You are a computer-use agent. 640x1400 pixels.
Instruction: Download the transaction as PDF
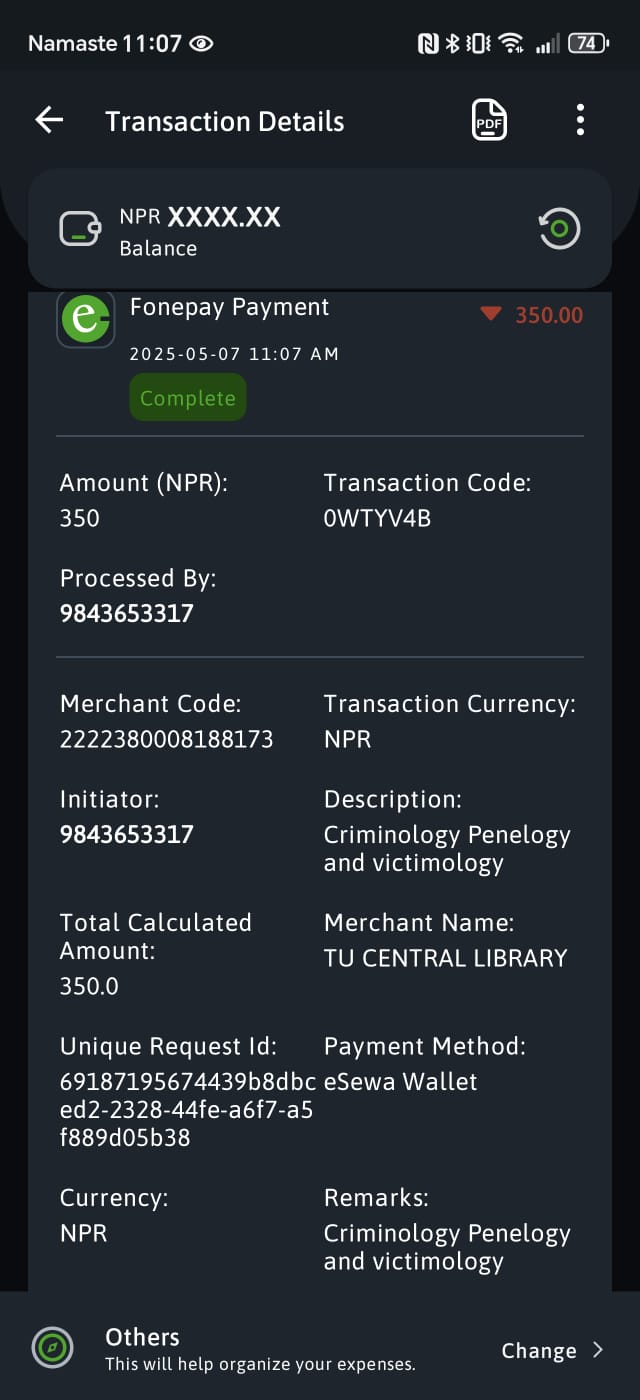pos(489,121)
